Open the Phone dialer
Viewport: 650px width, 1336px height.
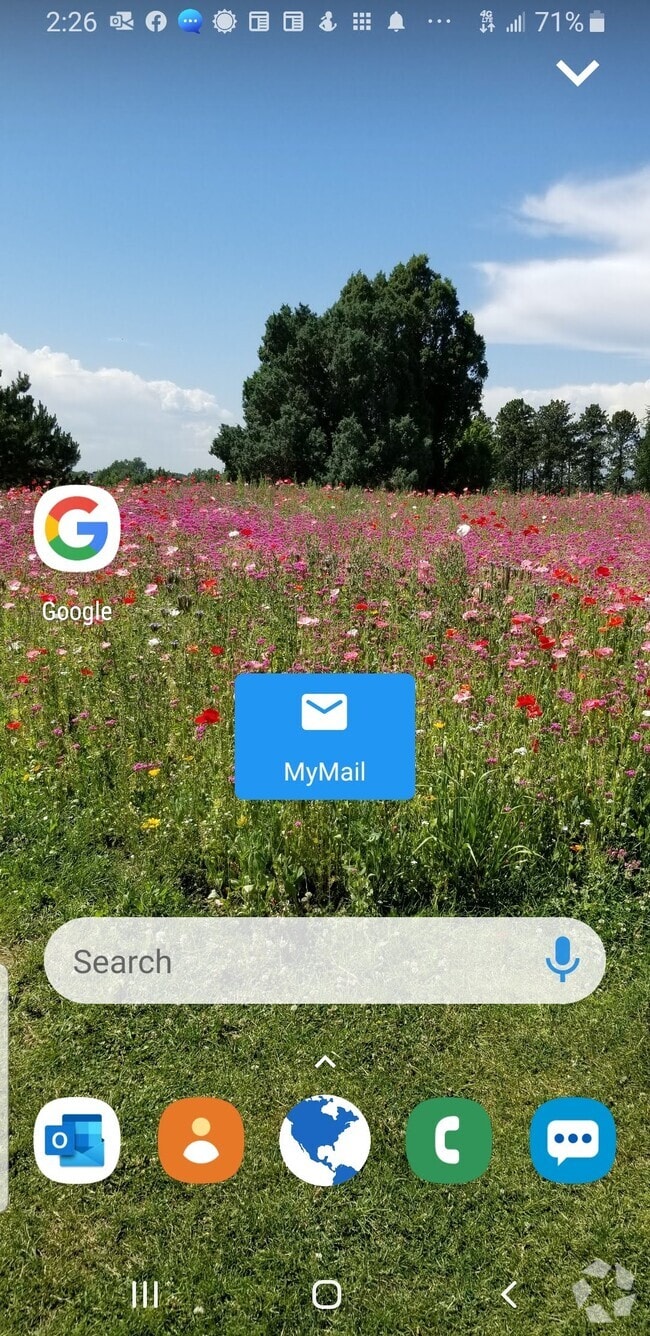(x=449, y=1140)
